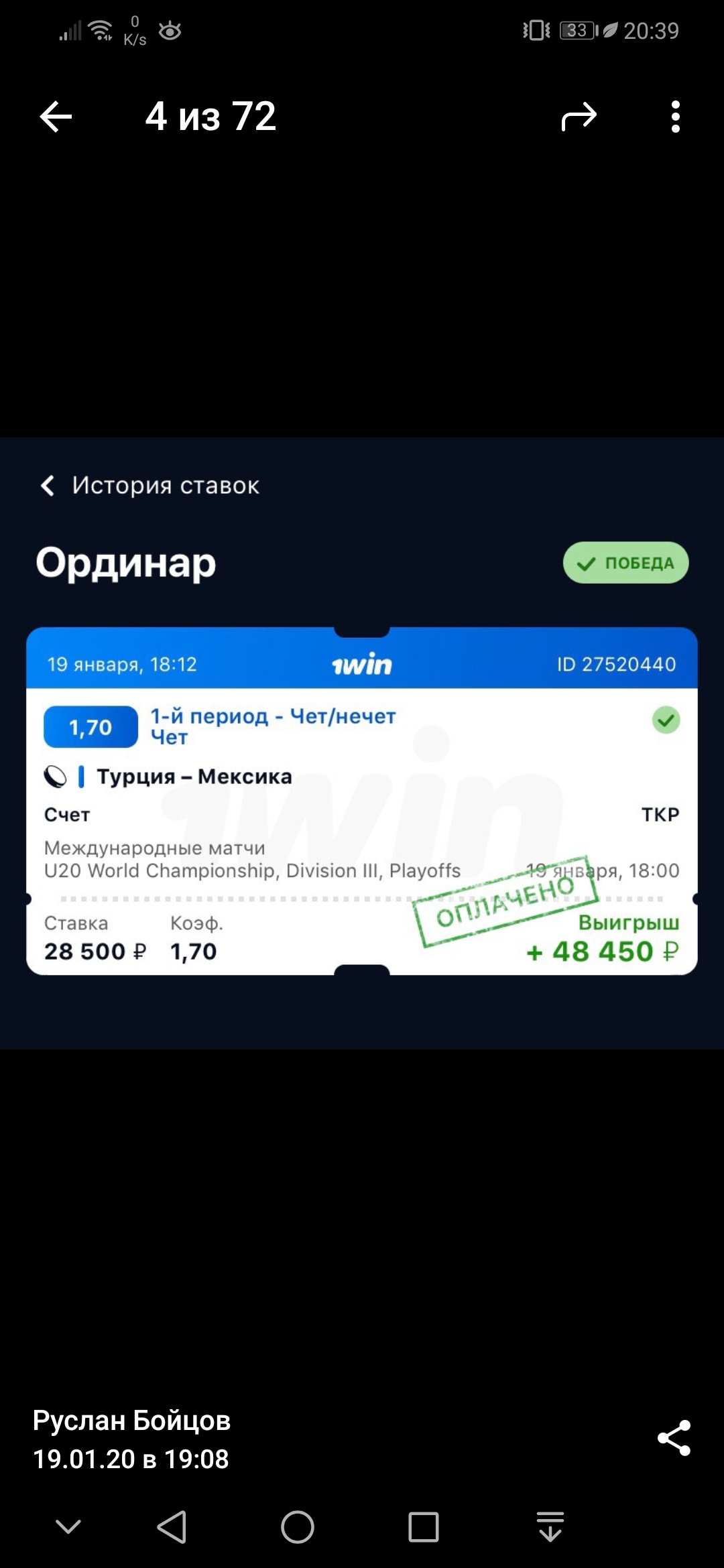This screenshot has width=724, height=1568.
Task: Open the betting slip screenshot image
Action: click(x=362, y=742)
